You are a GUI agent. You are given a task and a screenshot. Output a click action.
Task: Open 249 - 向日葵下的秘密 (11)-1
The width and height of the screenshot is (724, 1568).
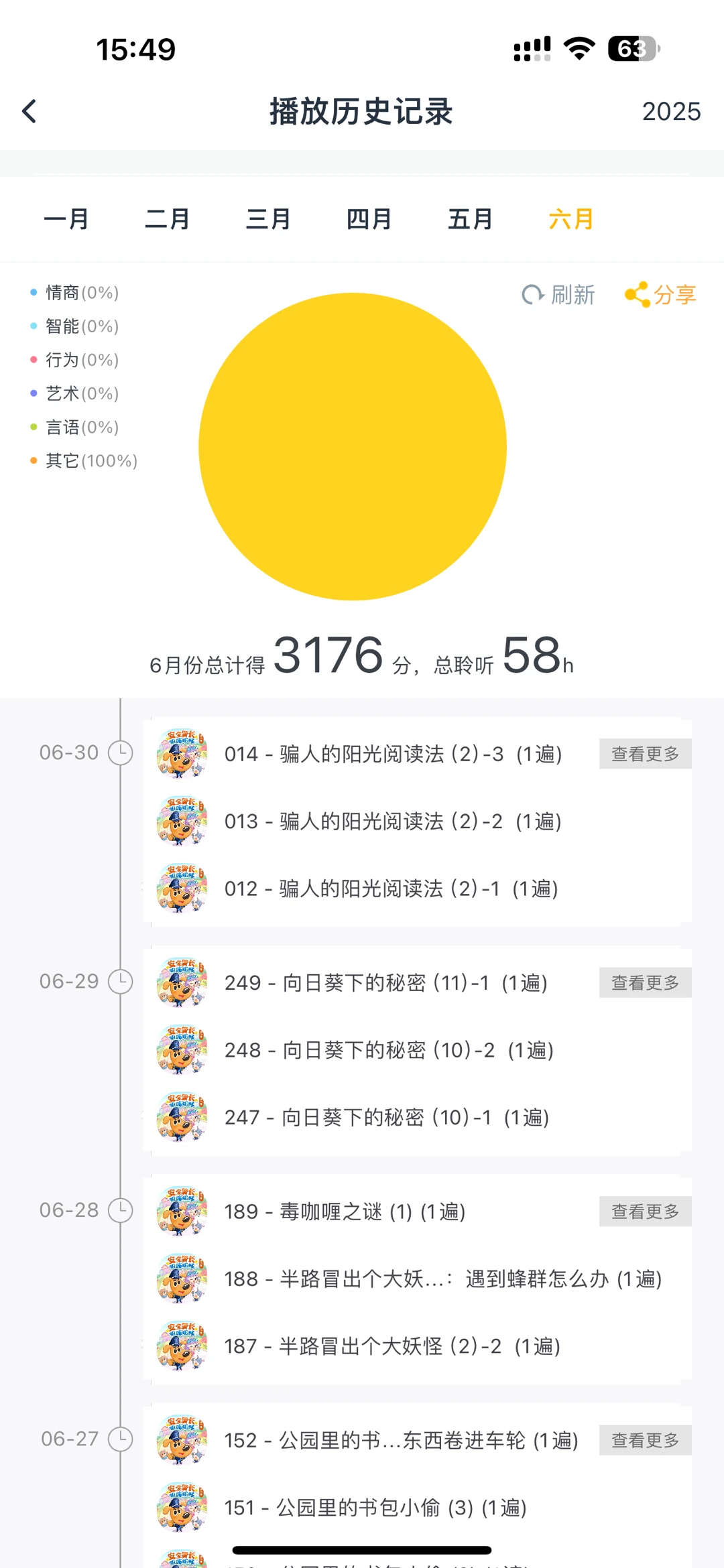[386, 982]
